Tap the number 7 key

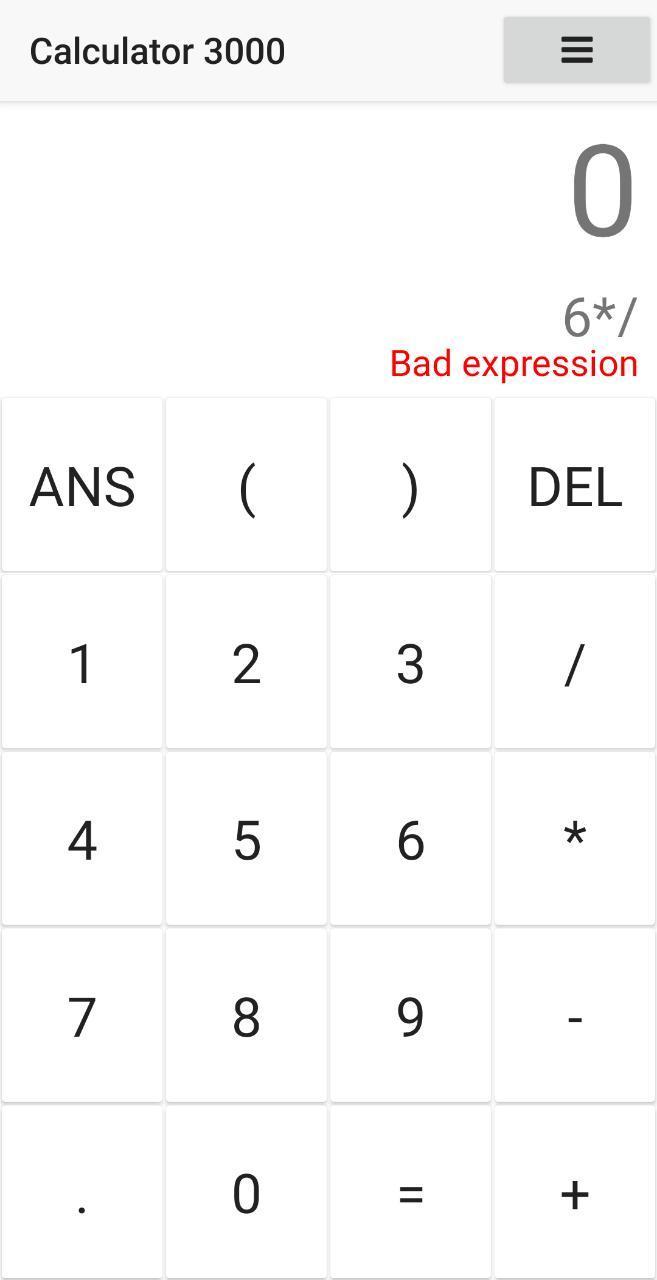(82, 1016)
